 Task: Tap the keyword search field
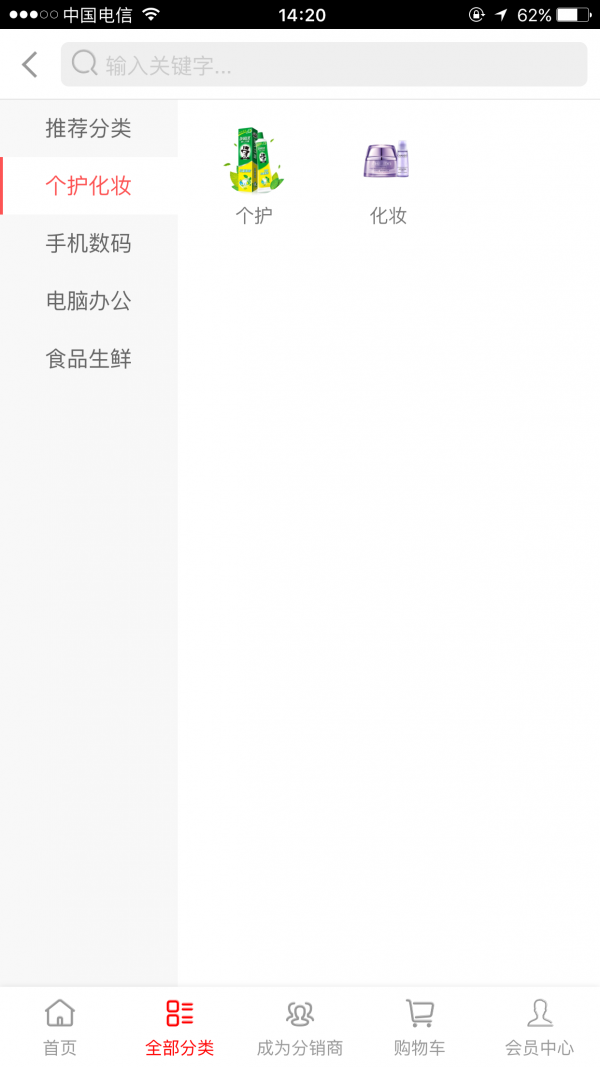point(324,65)
